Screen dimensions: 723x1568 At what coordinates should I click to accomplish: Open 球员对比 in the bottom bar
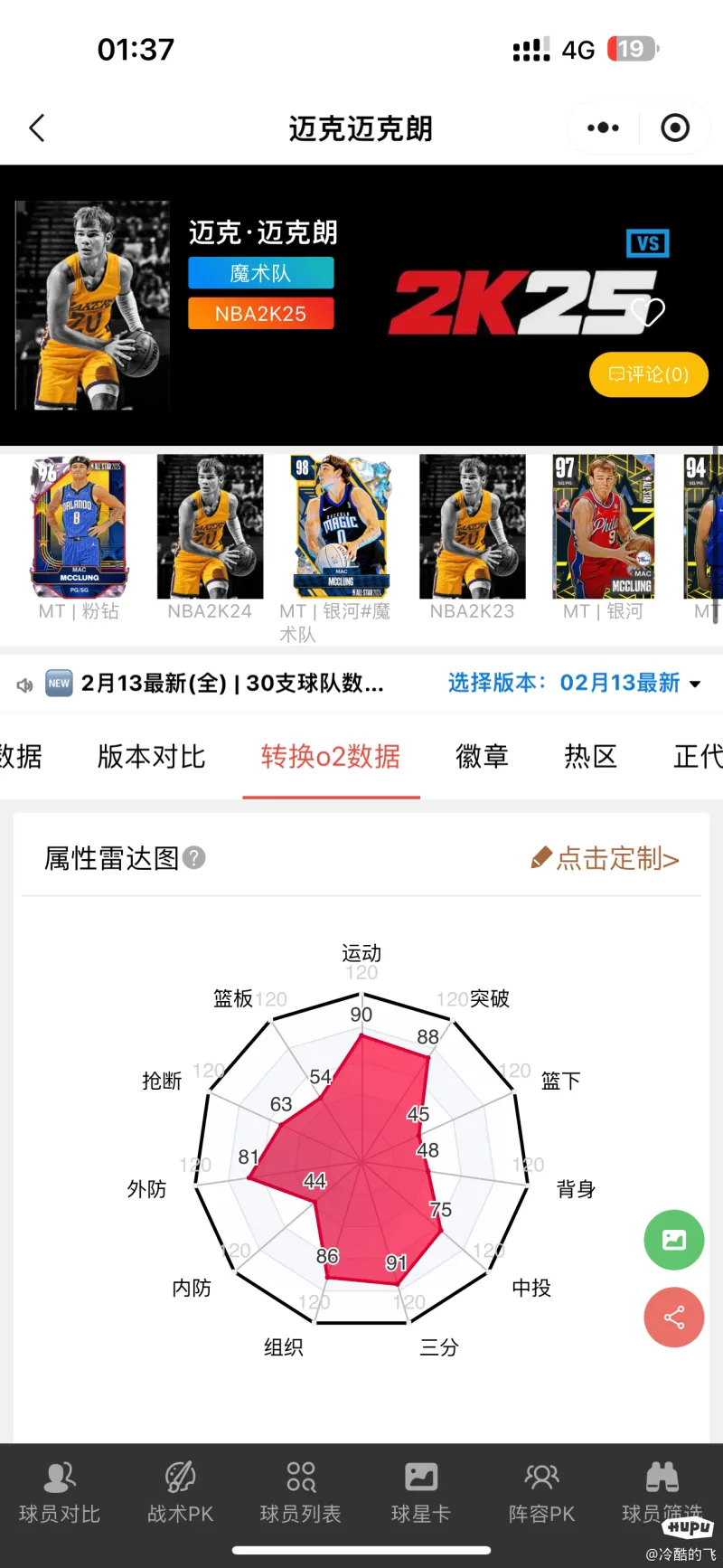coord(60,1492)
